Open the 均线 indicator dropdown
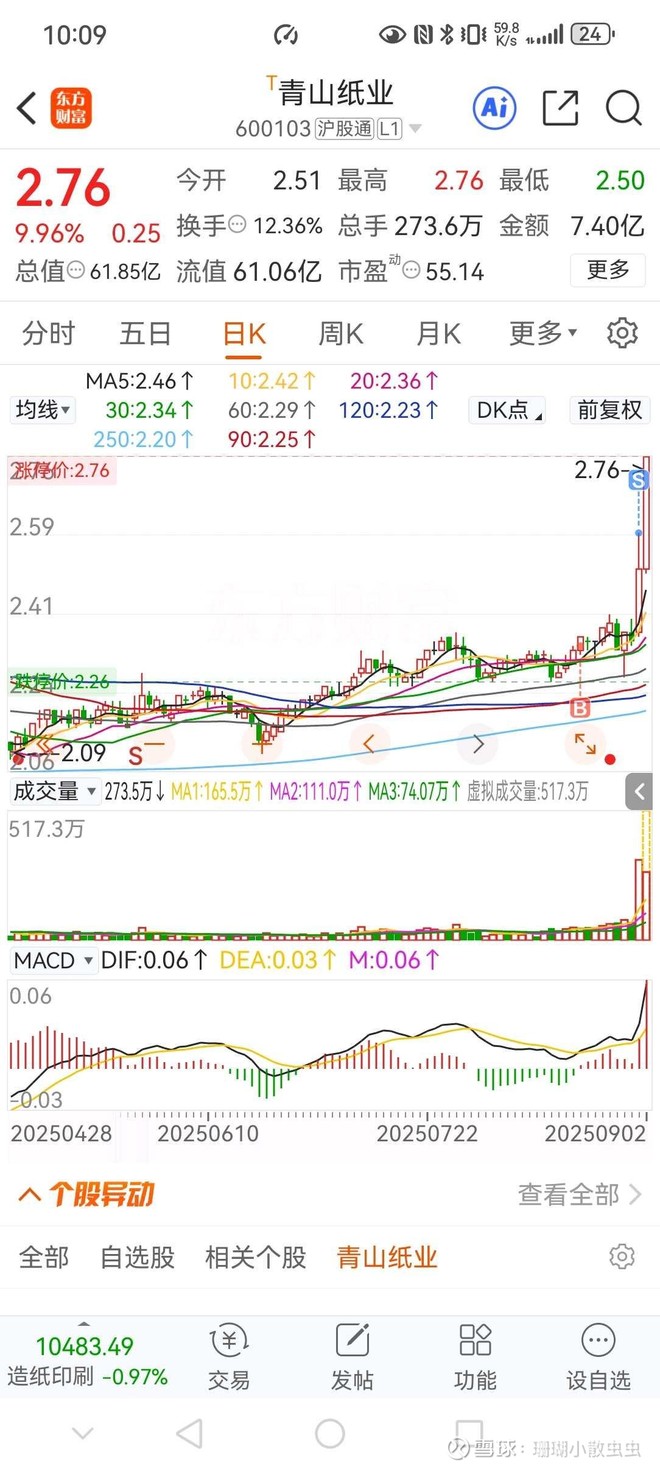Viewport: 660px width, 1469px height. pos(43,410)
